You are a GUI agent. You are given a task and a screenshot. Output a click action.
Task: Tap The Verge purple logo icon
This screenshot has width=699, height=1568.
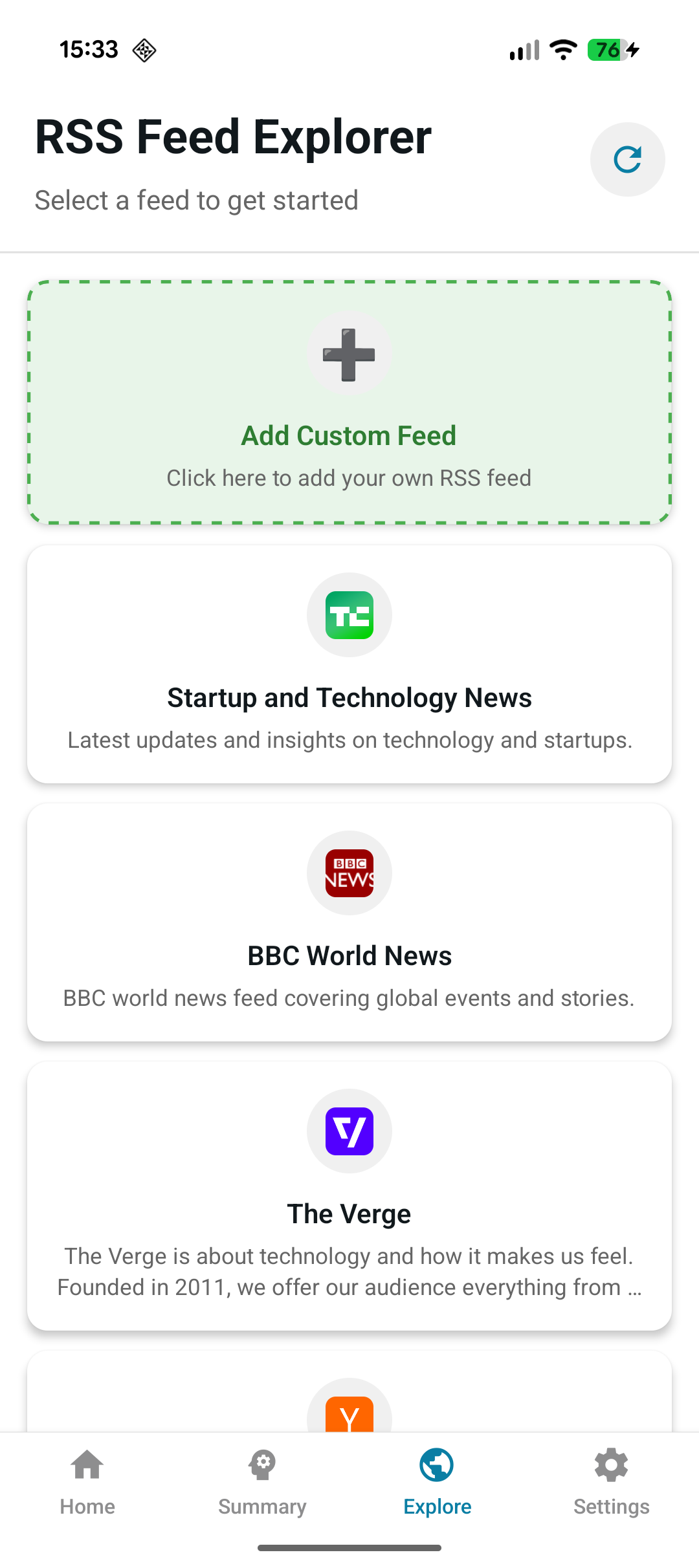pyautogui.click(x=349, y=1130)
